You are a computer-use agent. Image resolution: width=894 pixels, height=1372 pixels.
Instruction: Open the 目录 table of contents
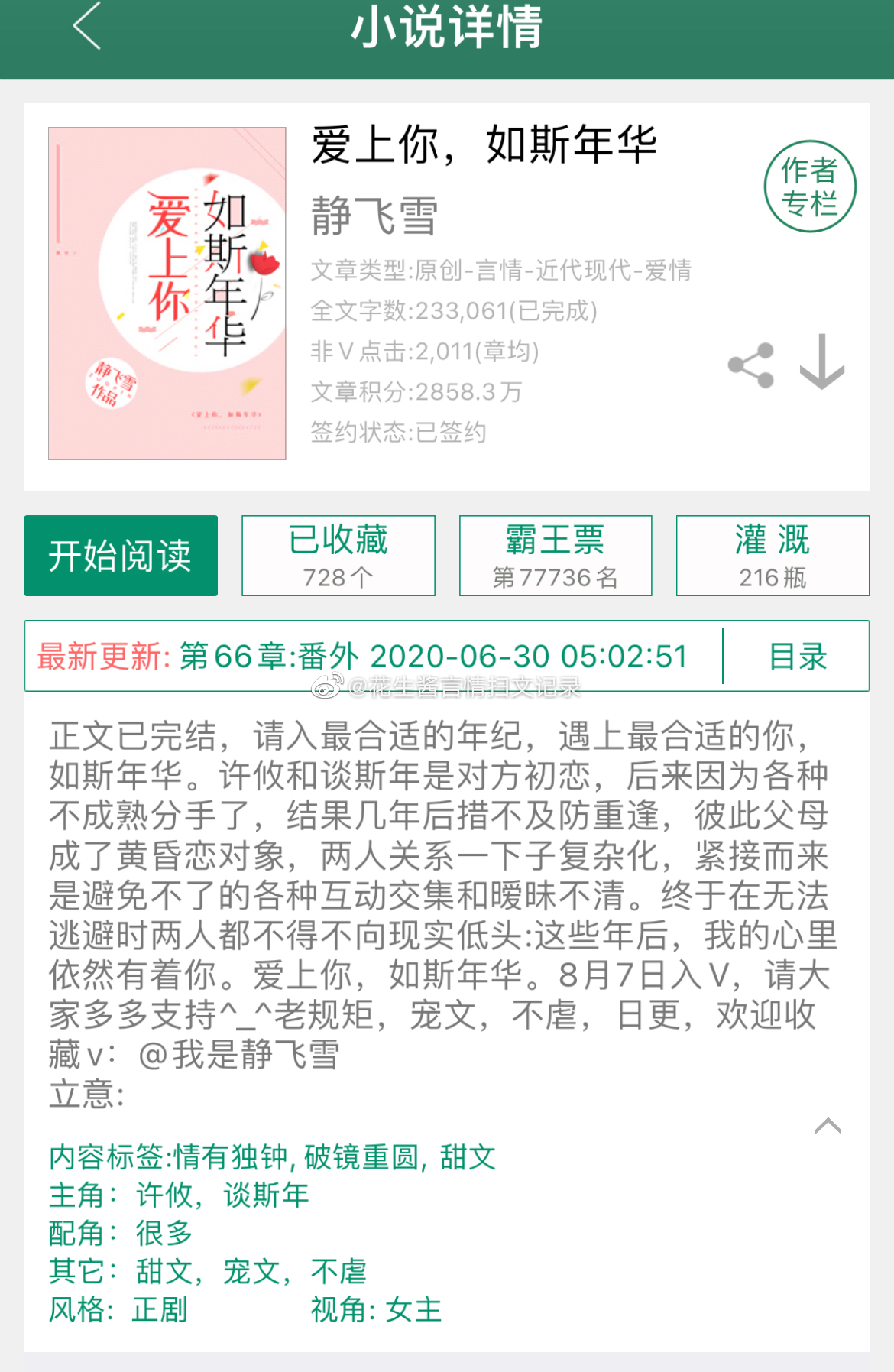(x=797, y=657)
